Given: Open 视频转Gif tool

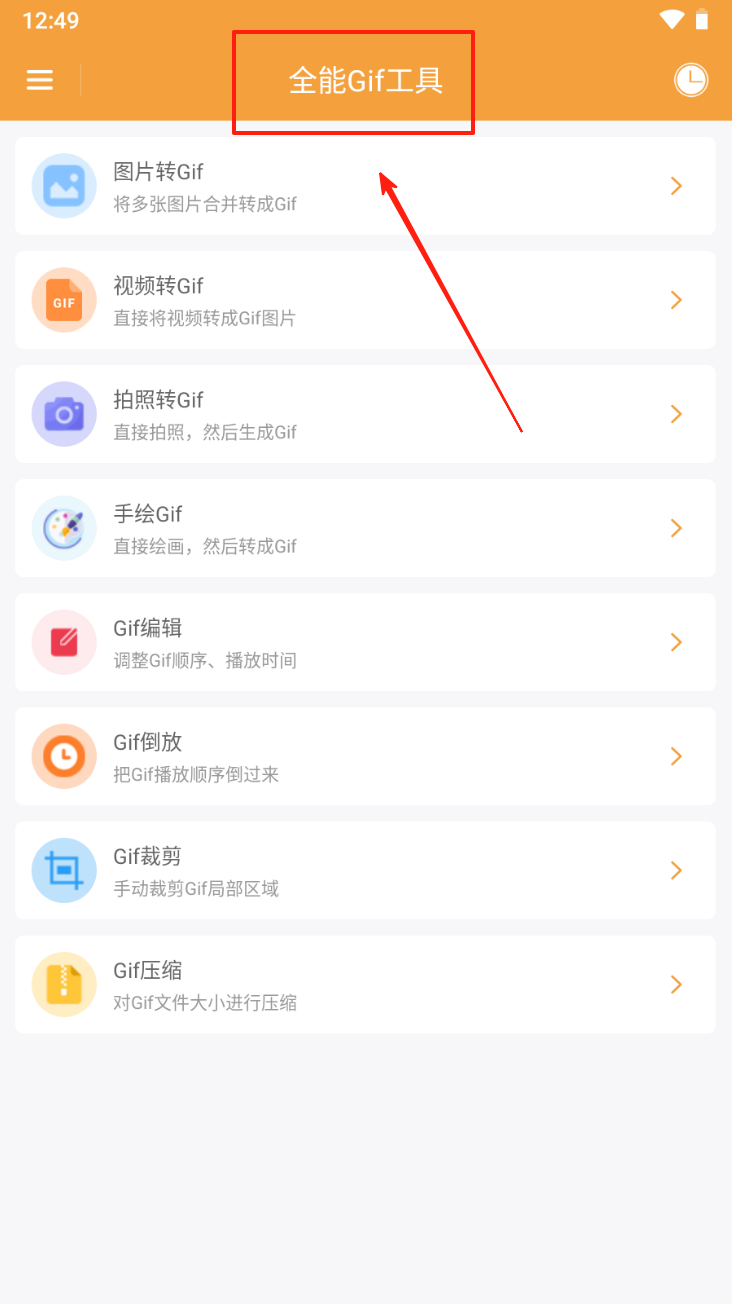Looking at the screenshot, I should (365, 300).
